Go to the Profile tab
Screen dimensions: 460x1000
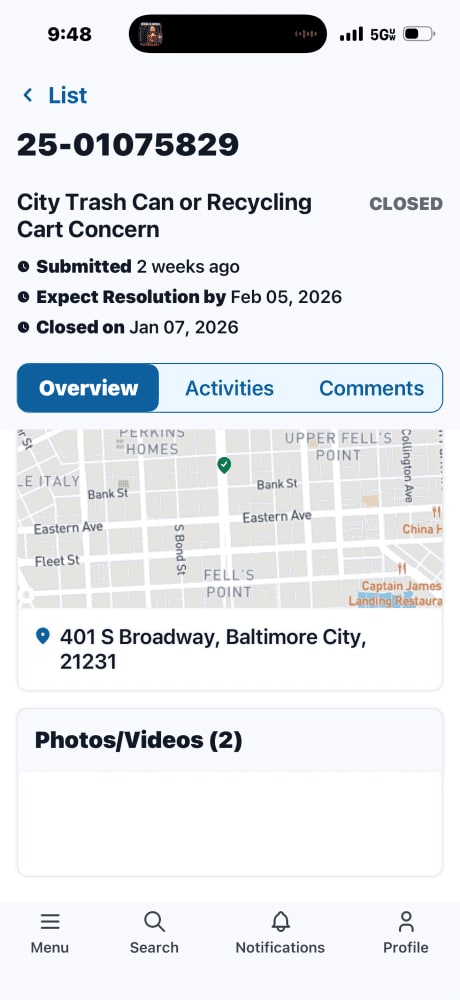tap(406, 934)
